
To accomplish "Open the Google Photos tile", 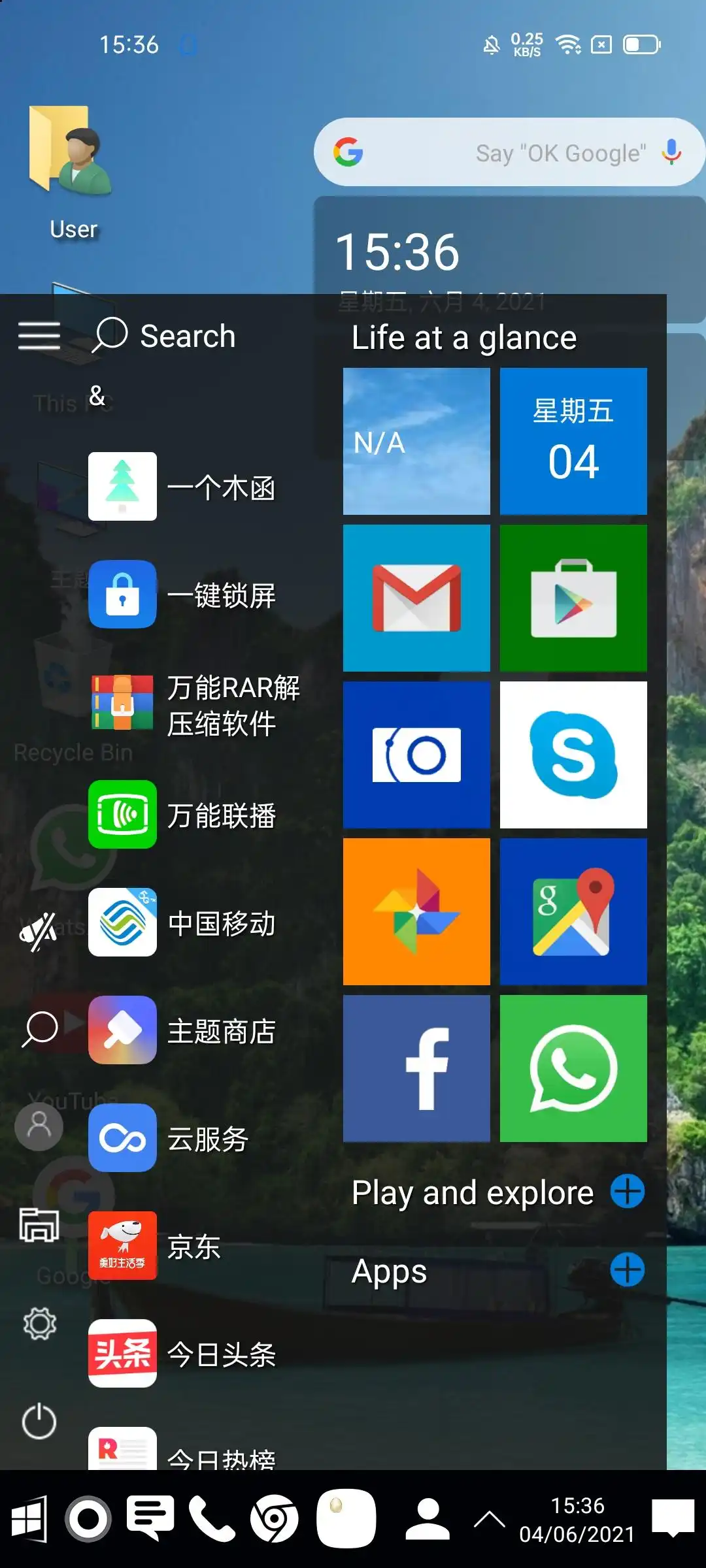I will (x=416, y=911).
